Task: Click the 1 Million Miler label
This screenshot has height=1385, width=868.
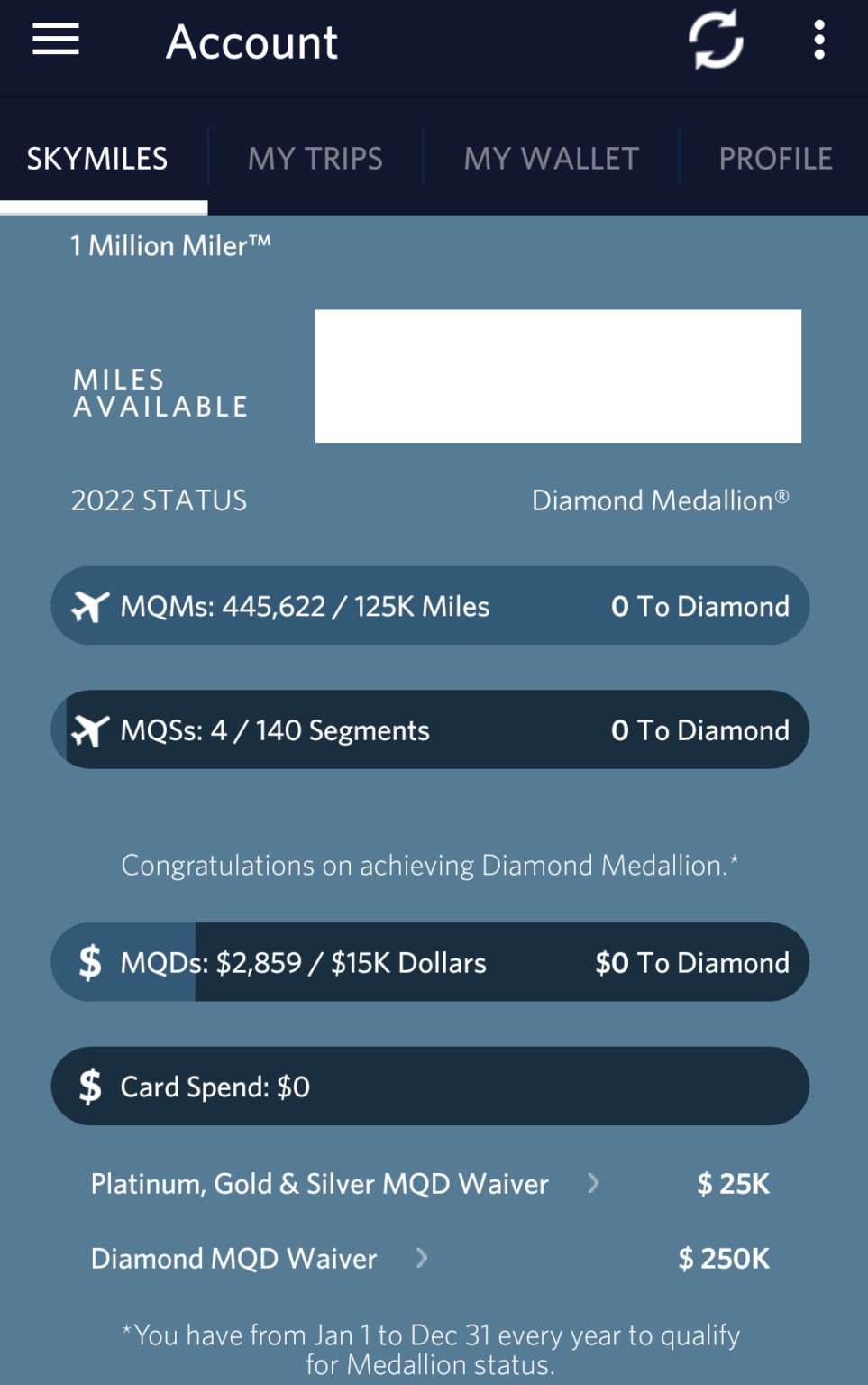Action: [x=170, y=245]
